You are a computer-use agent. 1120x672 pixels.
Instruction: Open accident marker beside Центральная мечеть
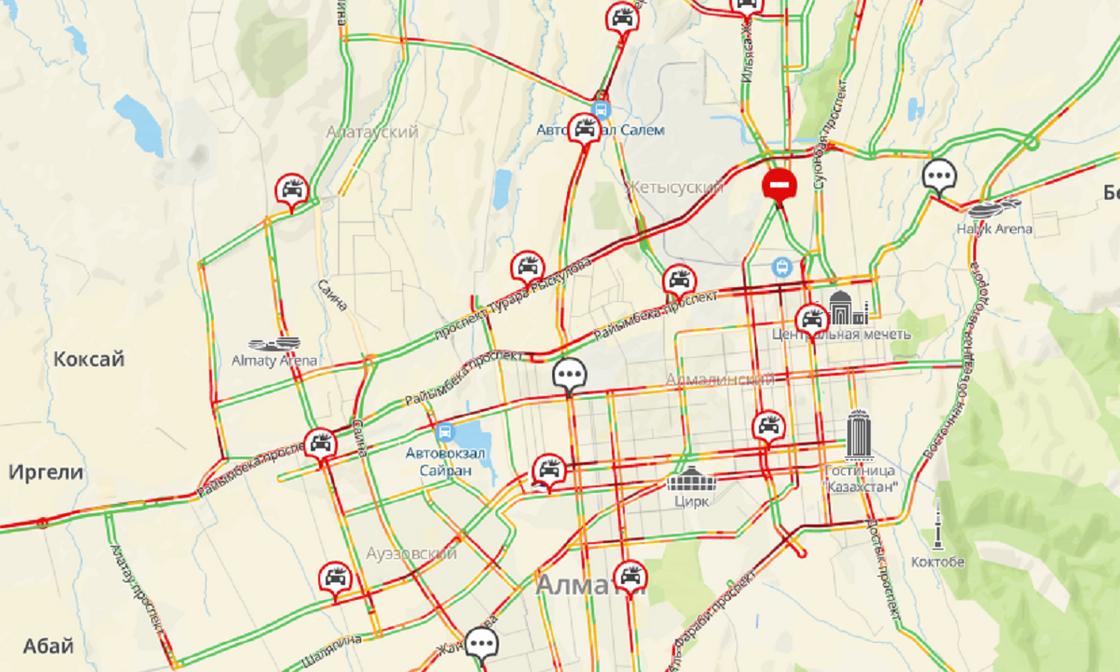pyautogui.click(x=810, y=320)
